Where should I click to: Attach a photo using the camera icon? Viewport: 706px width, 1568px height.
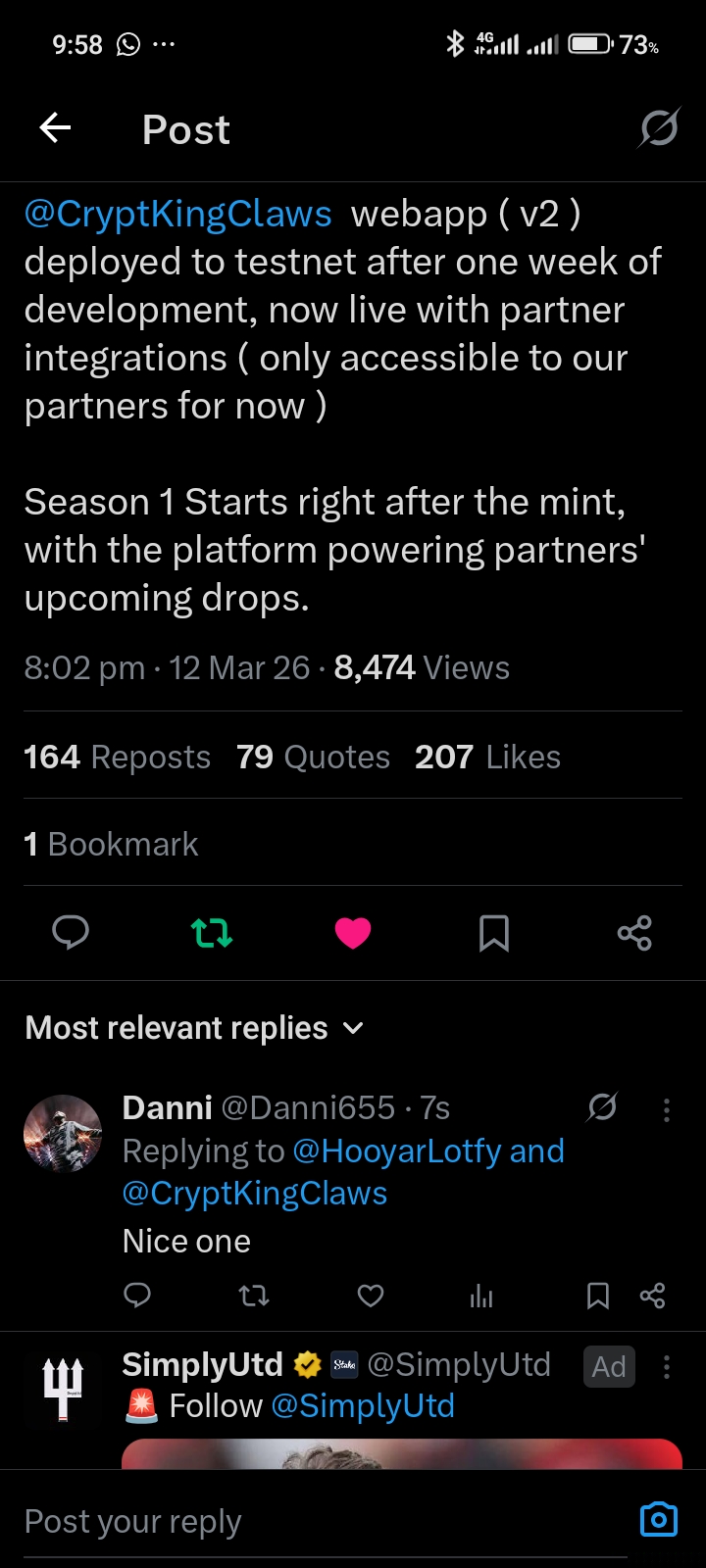tap(659, 1519)
